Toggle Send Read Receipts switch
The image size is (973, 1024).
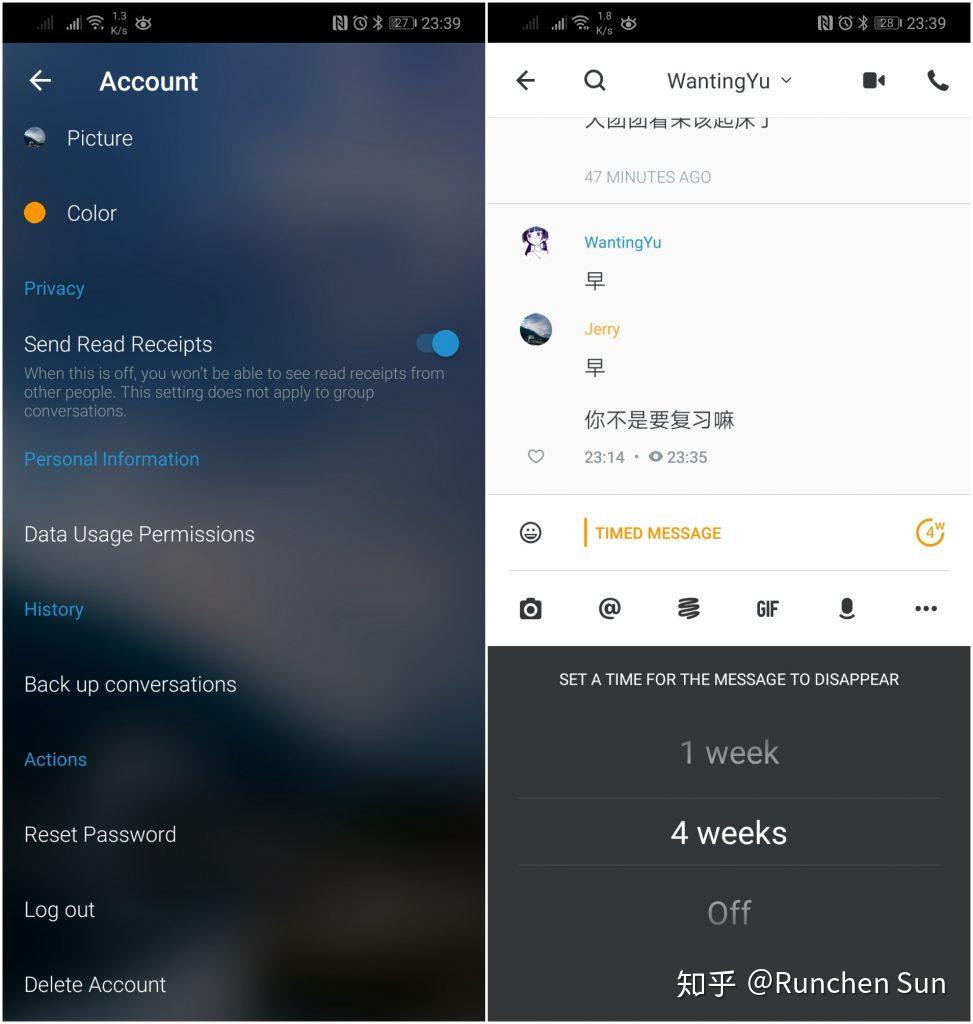438,344
